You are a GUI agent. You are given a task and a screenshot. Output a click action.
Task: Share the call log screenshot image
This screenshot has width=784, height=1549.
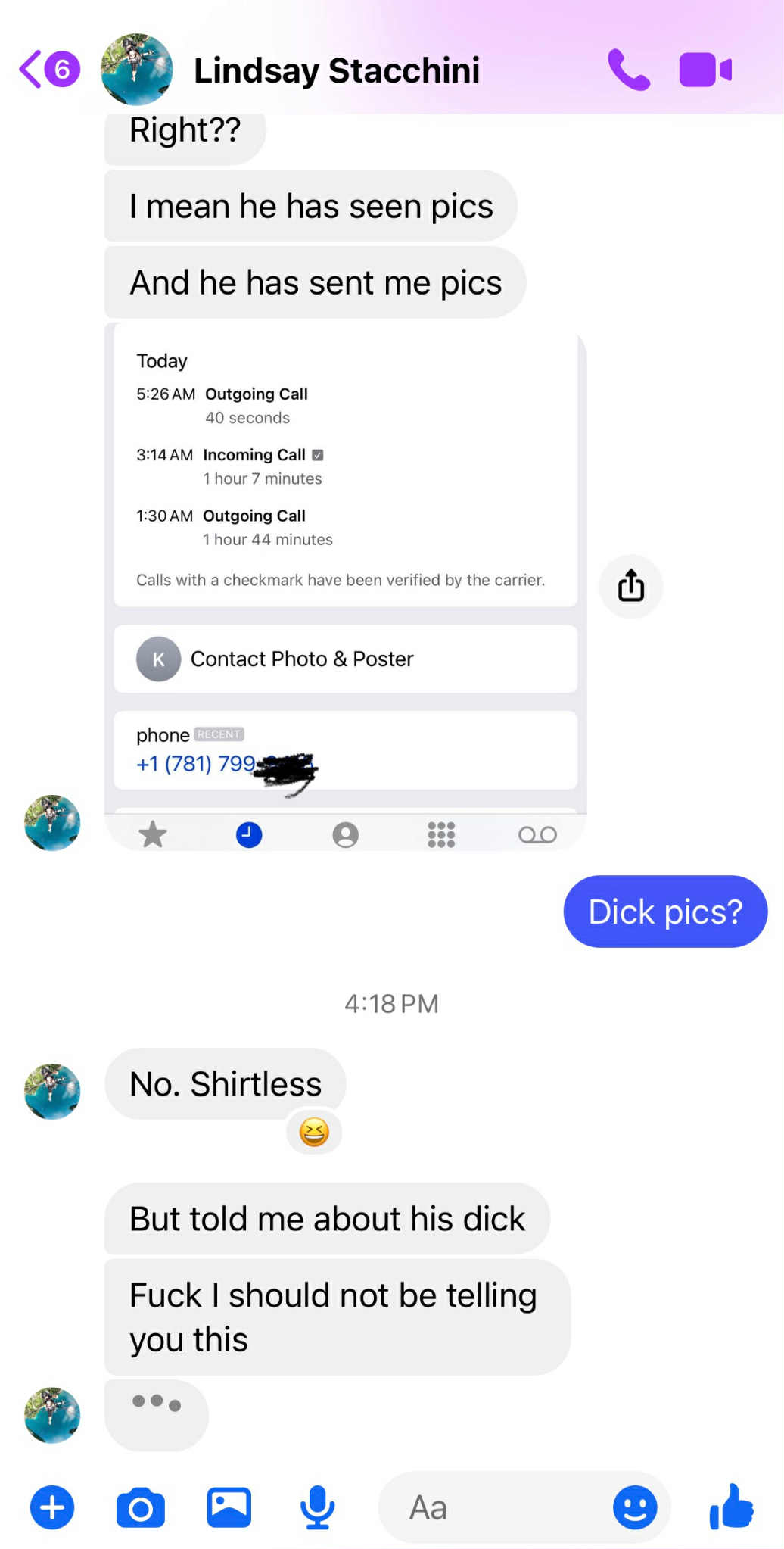(x=630, y=587)
